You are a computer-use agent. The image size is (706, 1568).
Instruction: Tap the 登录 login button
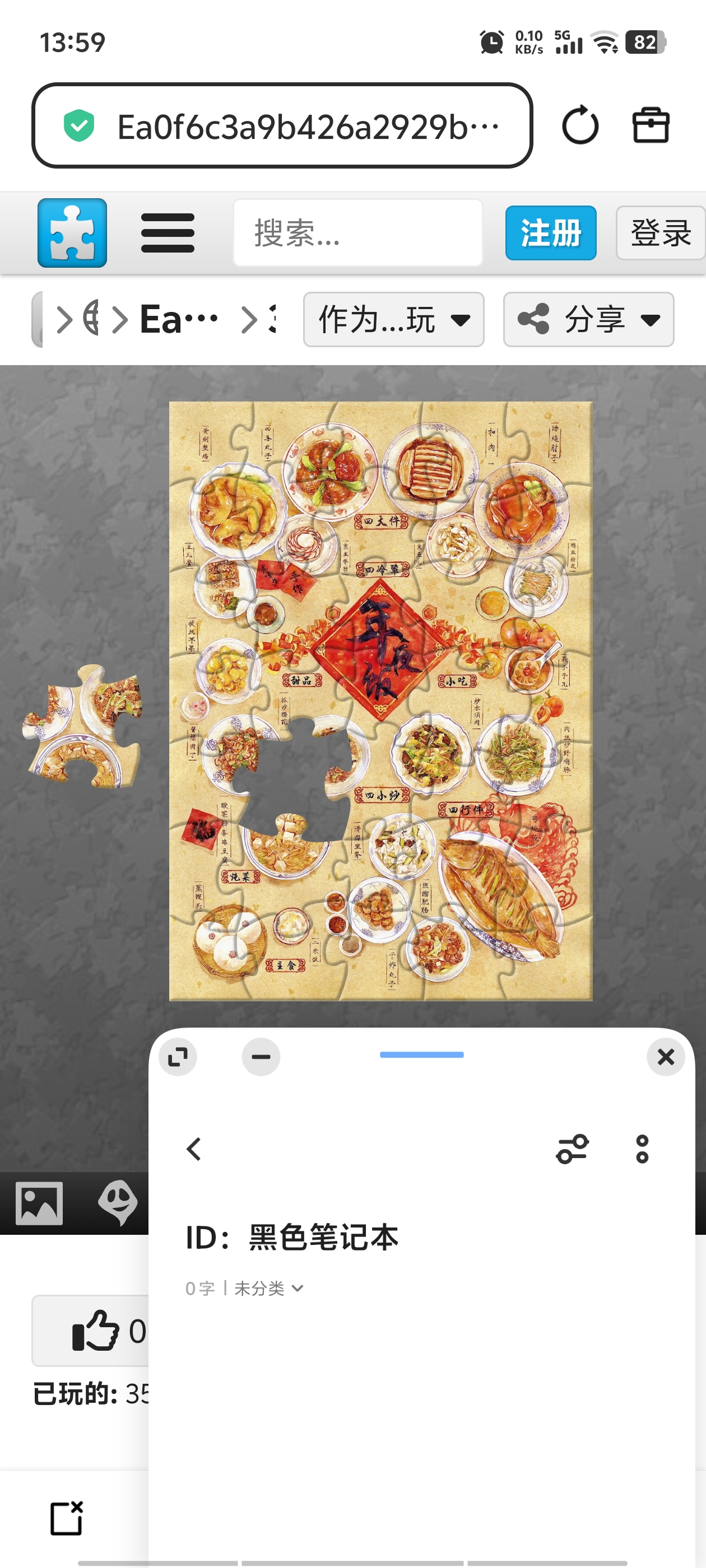click(659, 233)
